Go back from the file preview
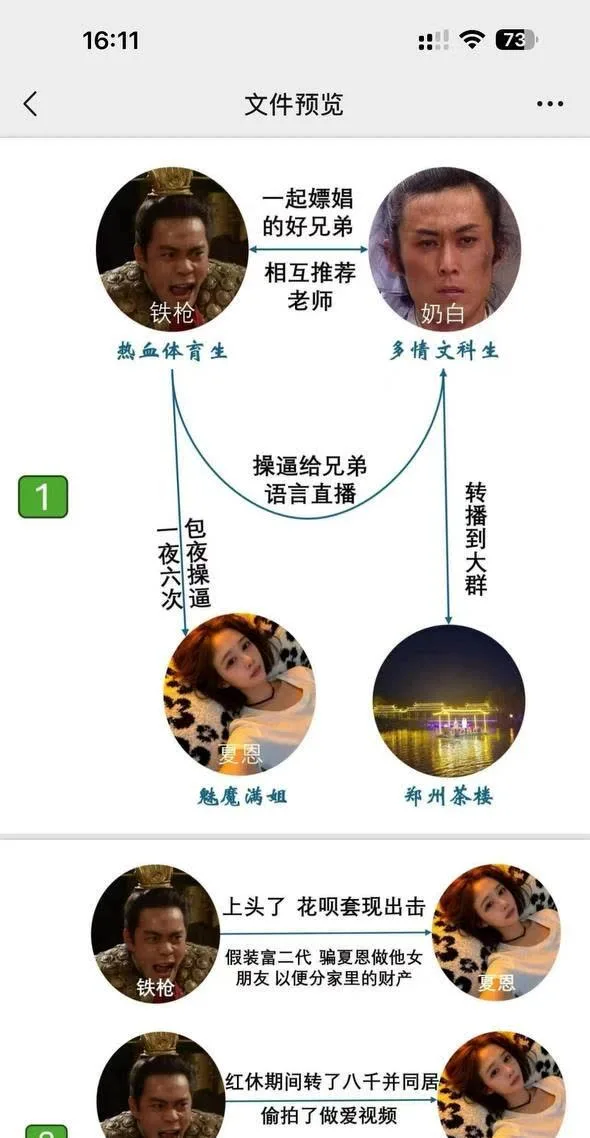This screenshot has width=590, height=1138. 30,104
